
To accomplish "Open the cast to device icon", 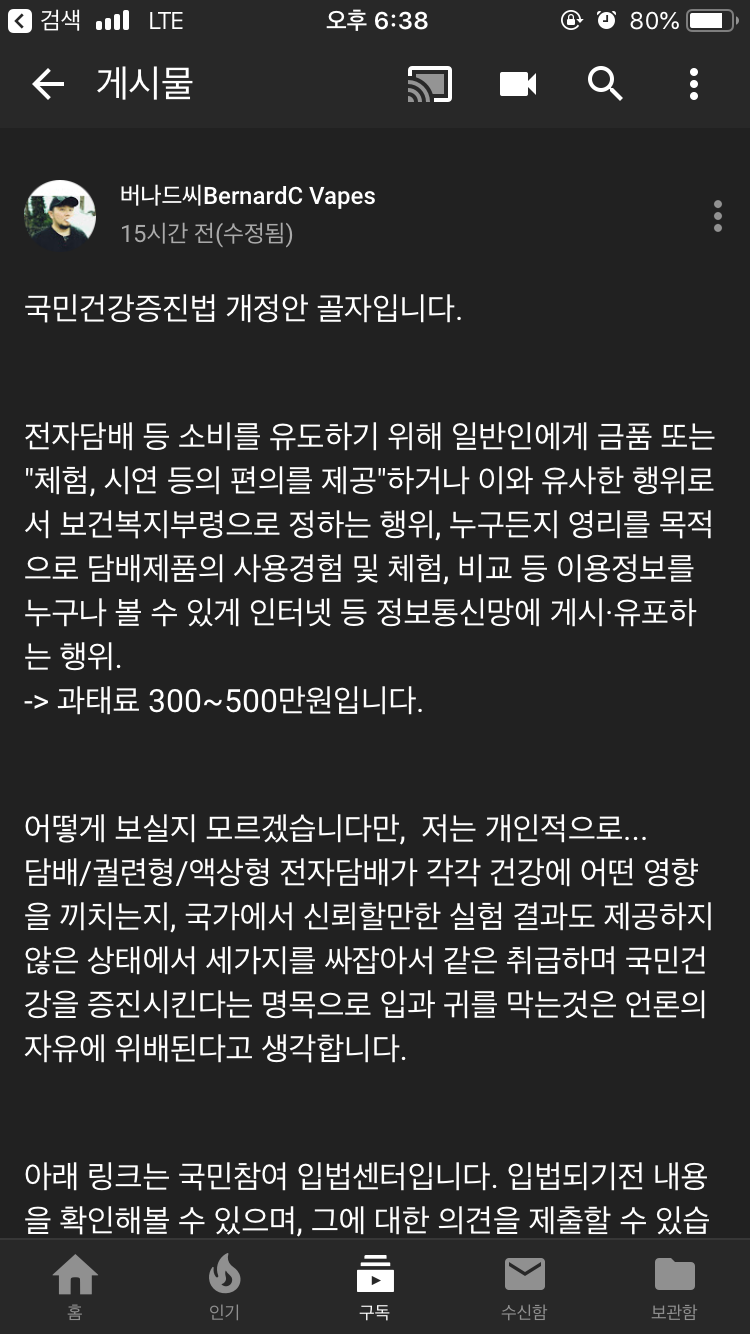I will pyautogui.click(x=429, y=85).
